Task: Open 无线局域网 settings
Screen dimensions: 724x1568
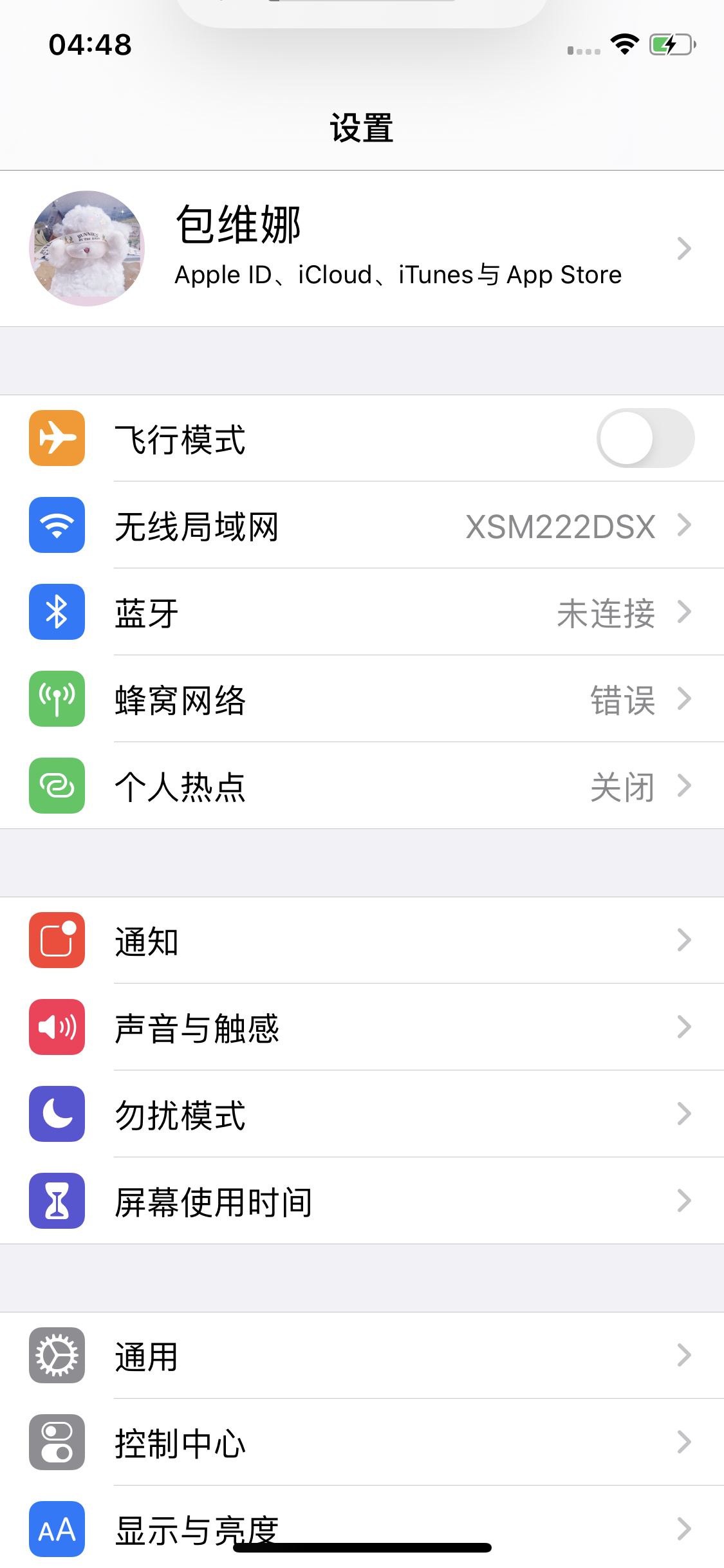Action: pos(360,525)
